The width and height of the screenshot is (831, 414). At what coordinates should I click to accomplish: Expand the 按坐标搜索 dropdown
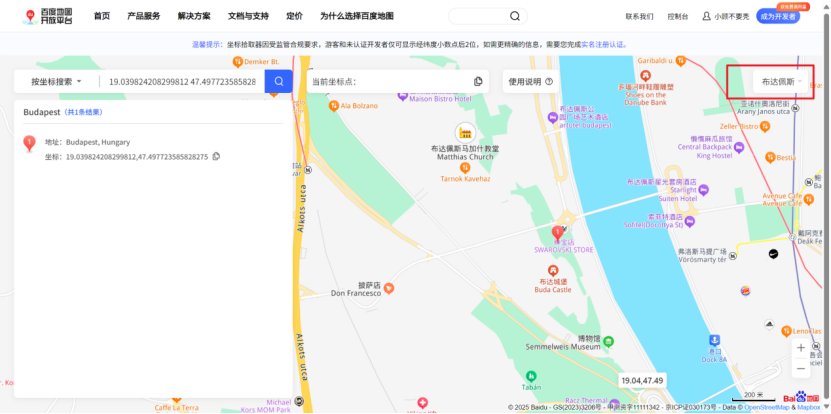click(x=56, y=81)
